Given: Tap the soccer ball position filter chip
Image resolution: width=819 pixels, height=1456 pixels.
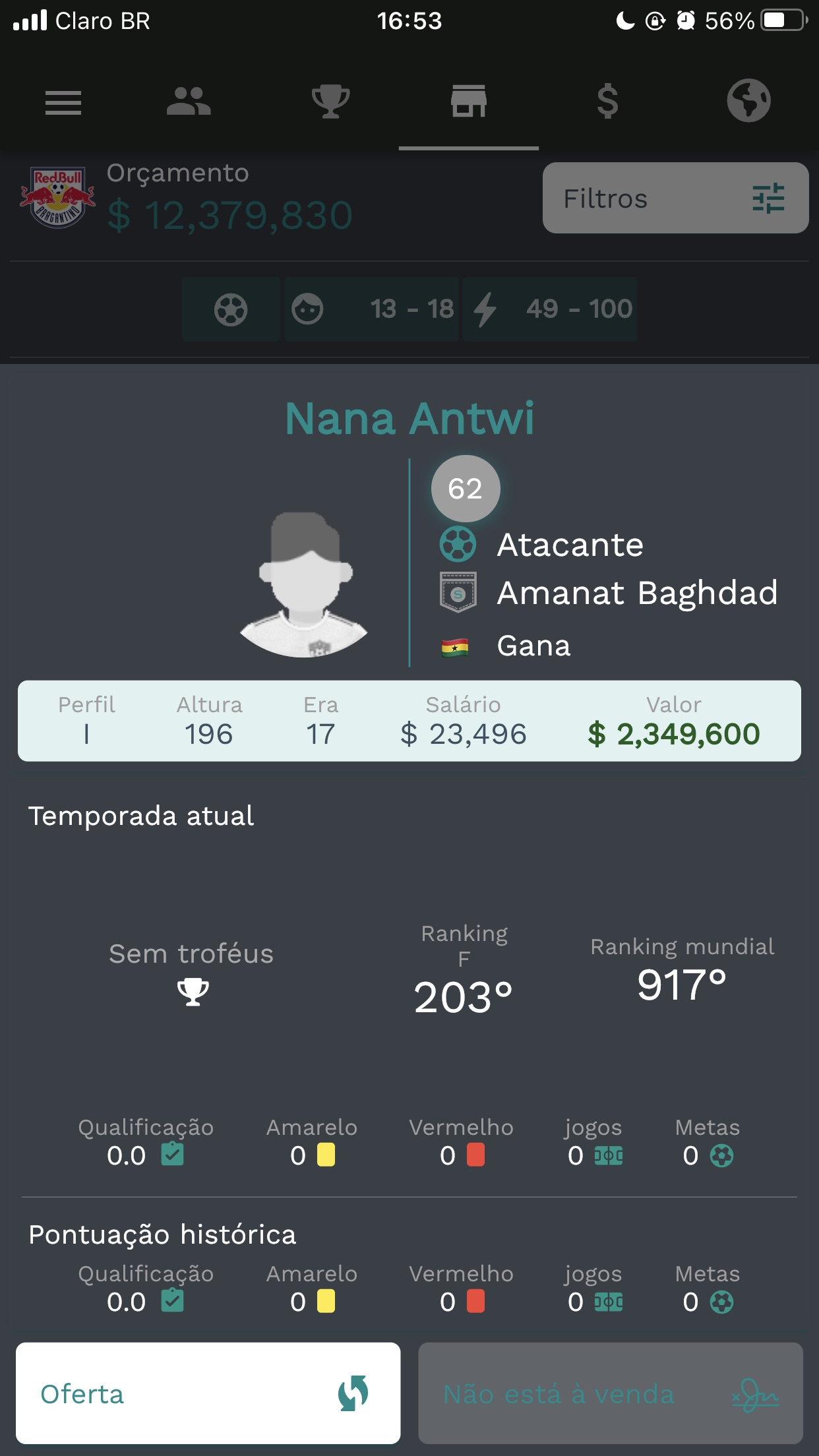Looking at the screenshot, I should [231, 309].
